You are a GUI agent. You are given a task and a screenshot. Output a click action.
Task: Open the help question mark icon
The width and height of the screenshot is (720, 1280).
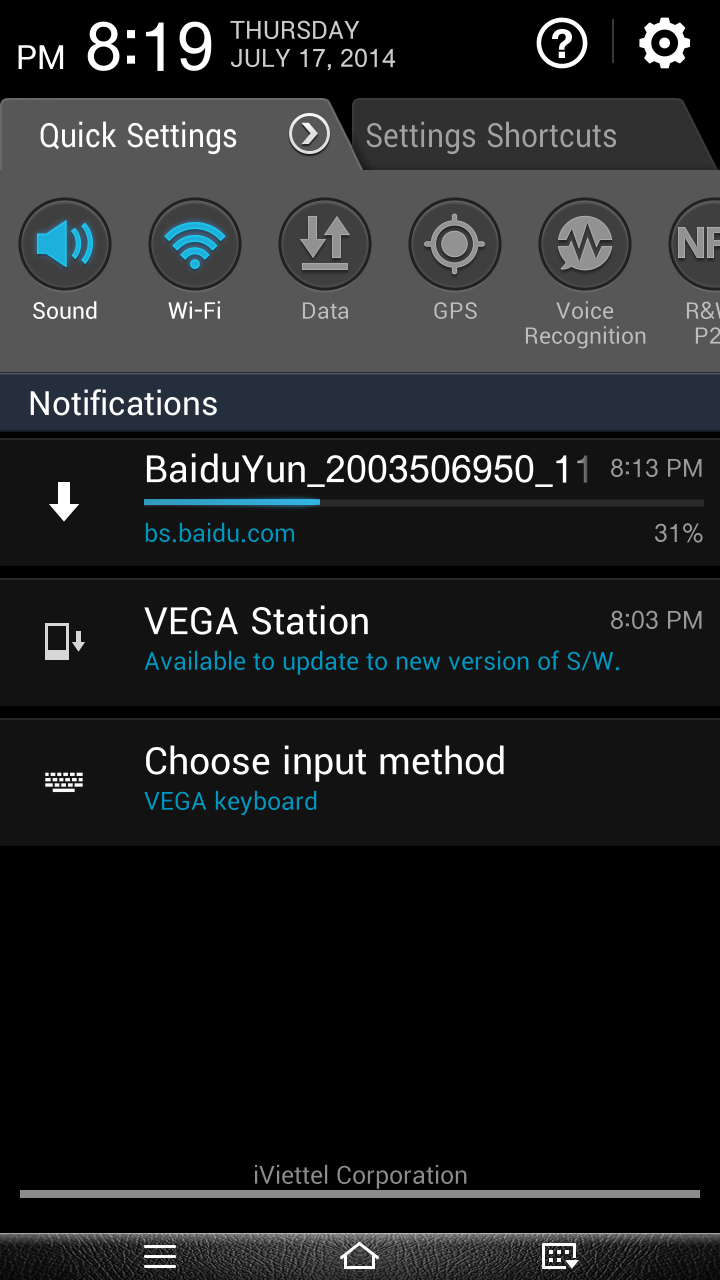click(x=562, y=44)
